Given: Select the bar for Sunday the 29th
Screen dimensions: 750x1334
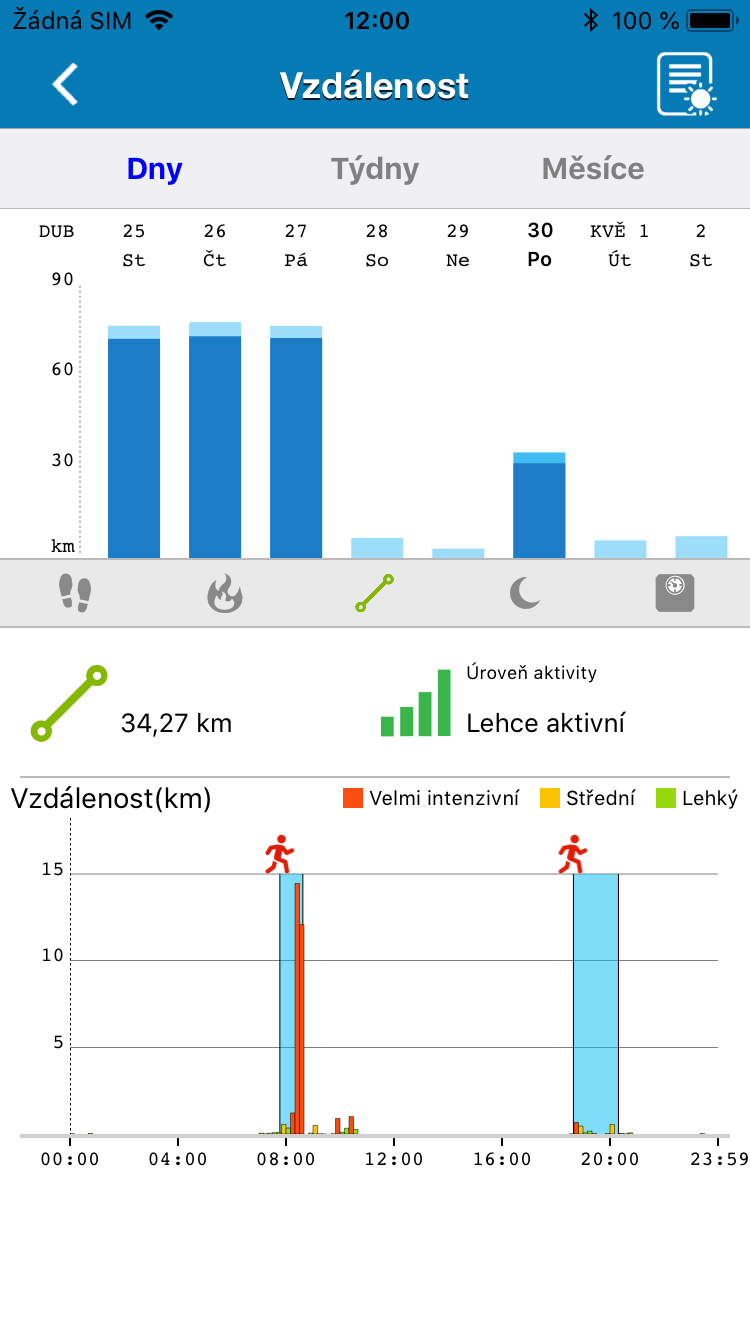Looking at the screenshot, I should pos(458,553).
